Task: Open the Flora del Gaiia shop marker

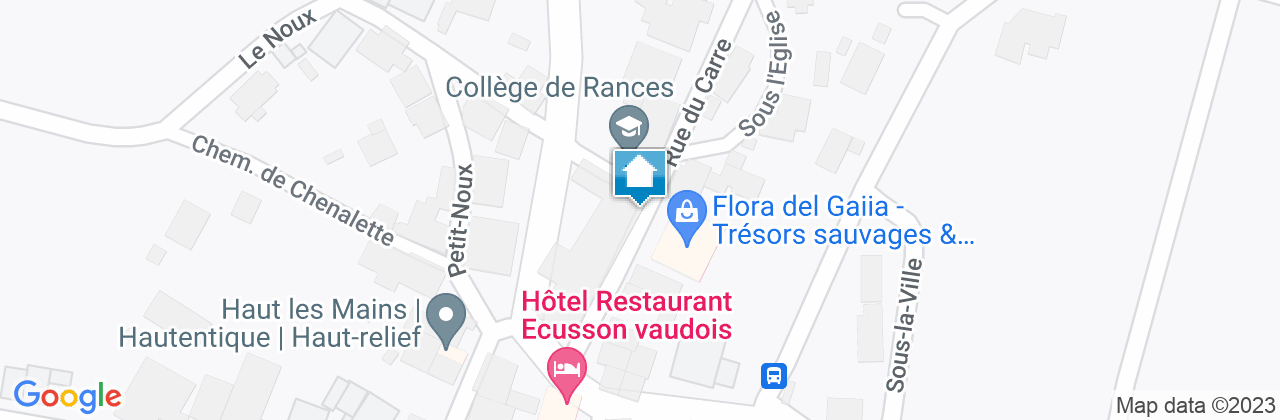Action: [x=687, y=213]
